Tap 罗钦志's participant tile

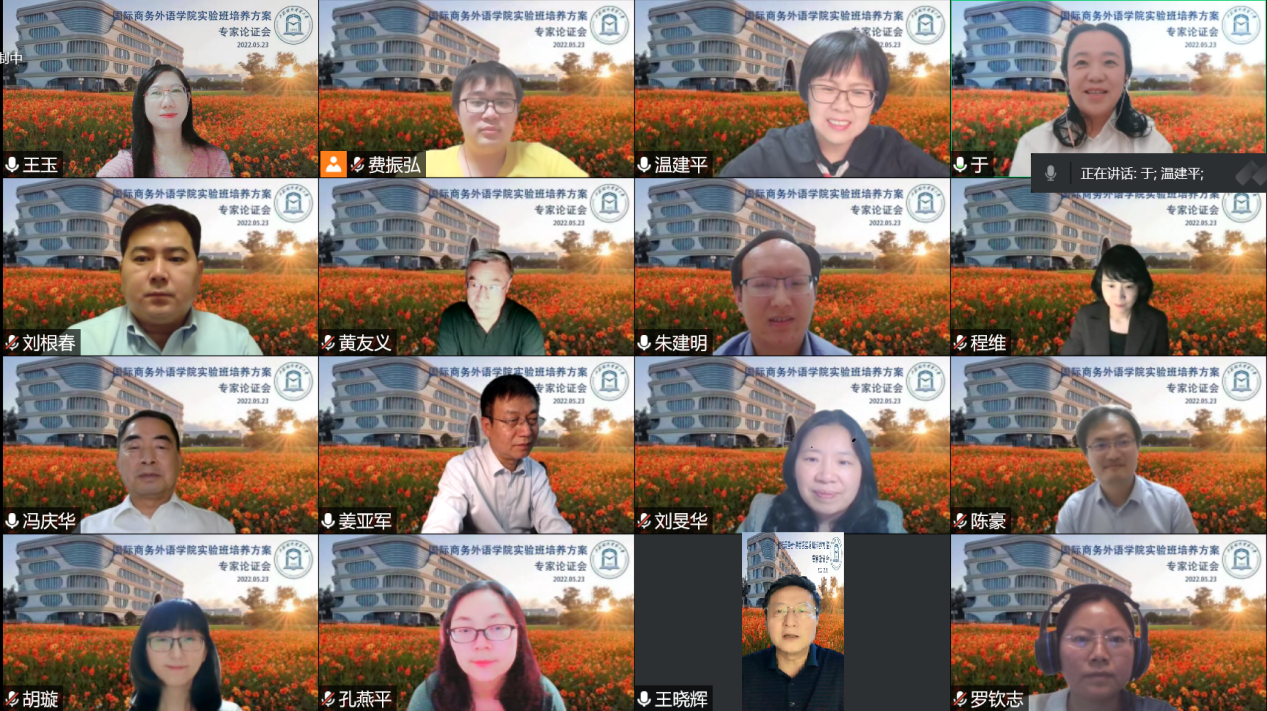1108,622
